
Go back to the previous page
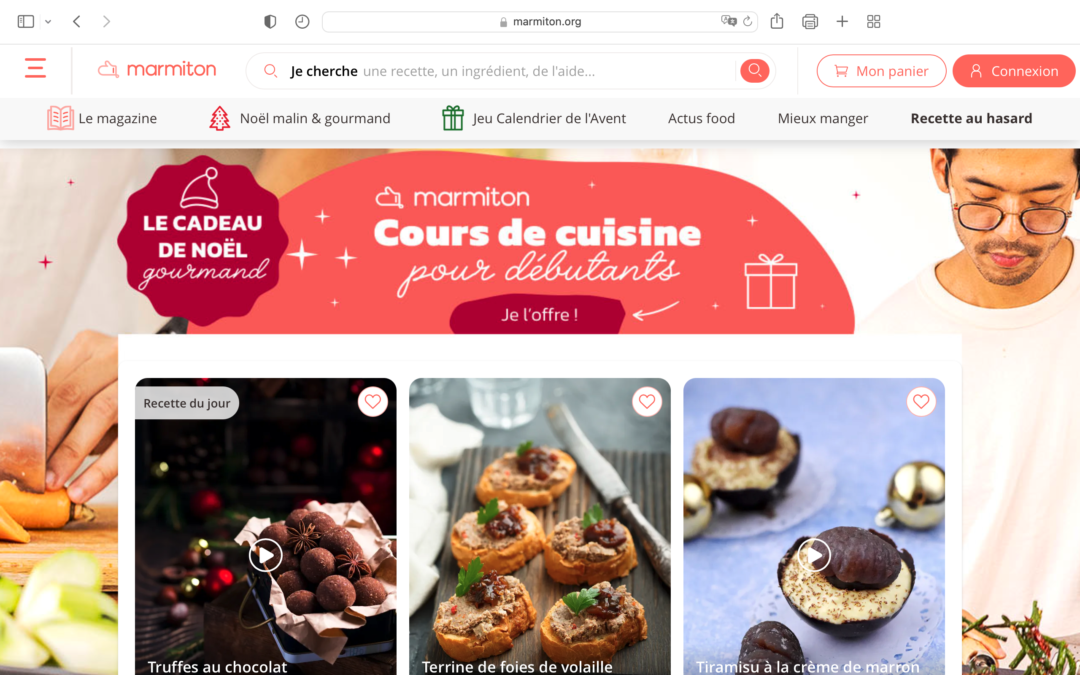[77, 21]
